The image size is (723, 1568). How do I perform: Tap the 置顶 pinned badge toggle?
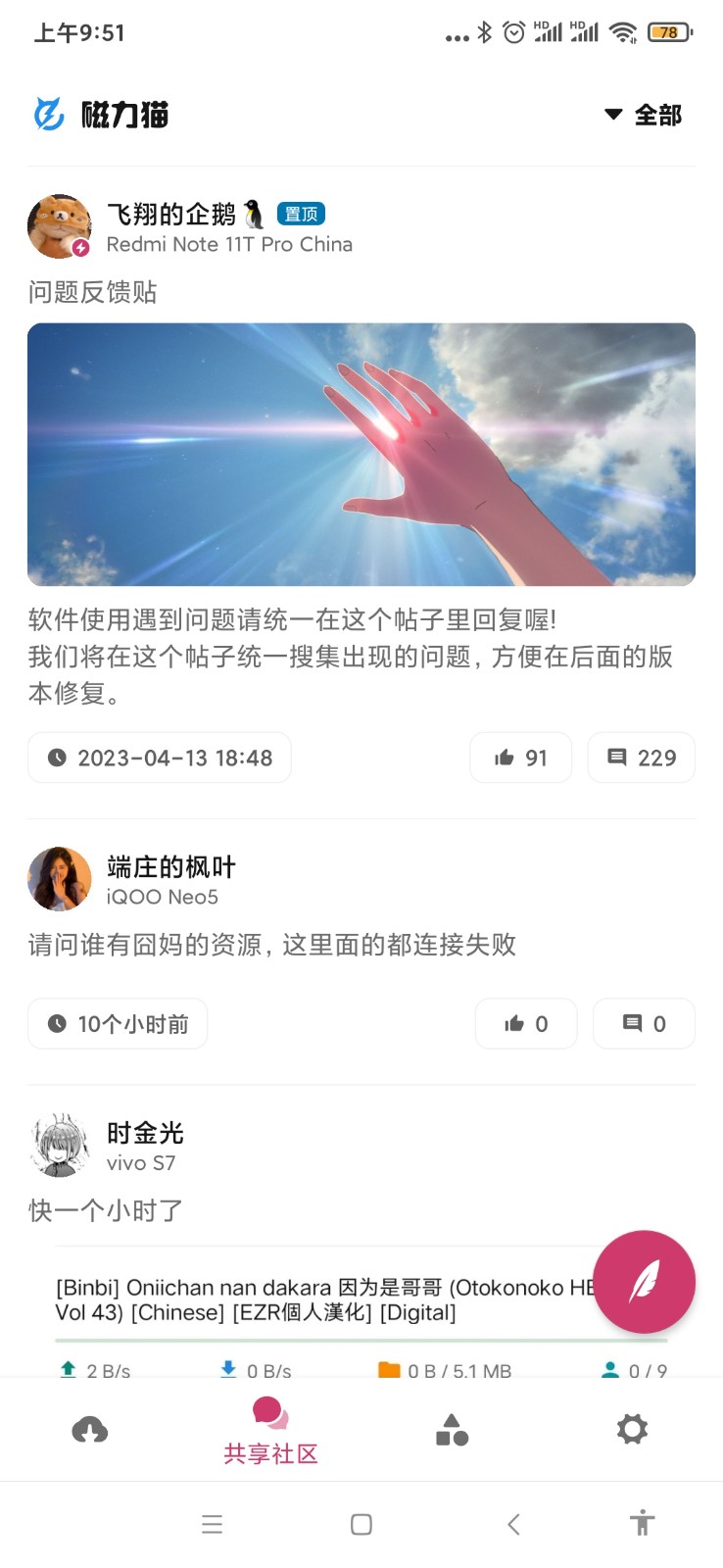point(302,214)
